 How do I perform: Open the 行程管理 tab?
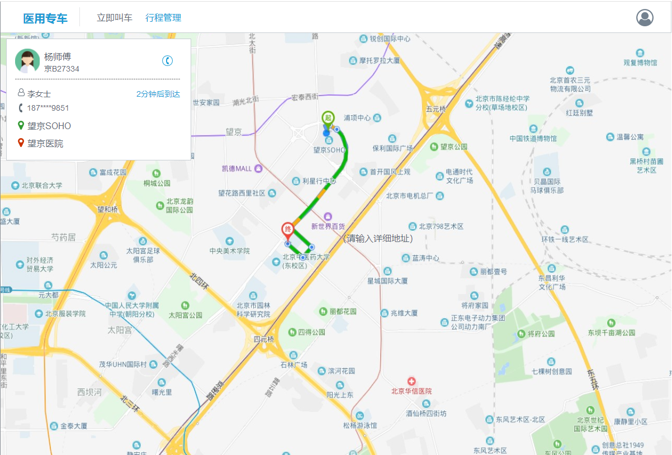163,18
